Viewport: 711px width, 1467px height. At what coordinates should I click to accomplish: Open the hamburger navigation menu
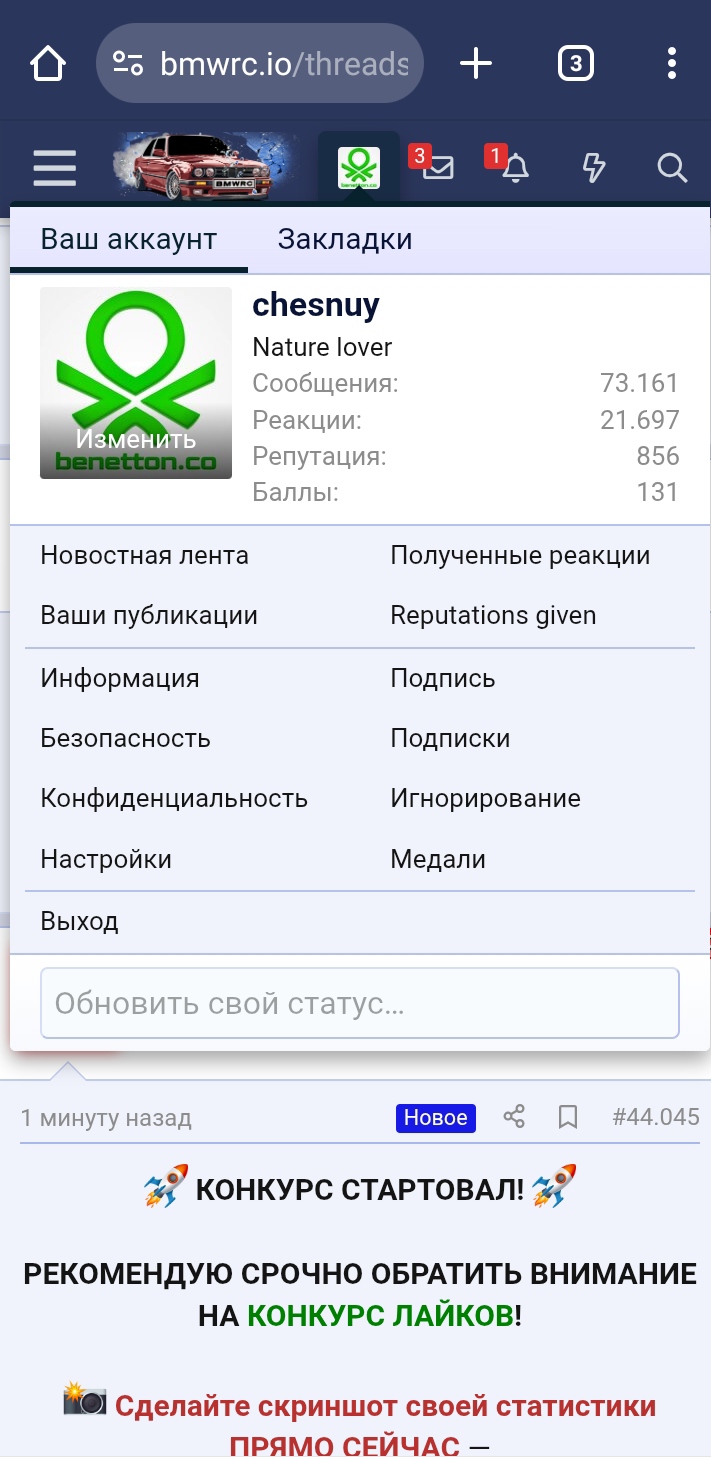[x=55, y=168]
